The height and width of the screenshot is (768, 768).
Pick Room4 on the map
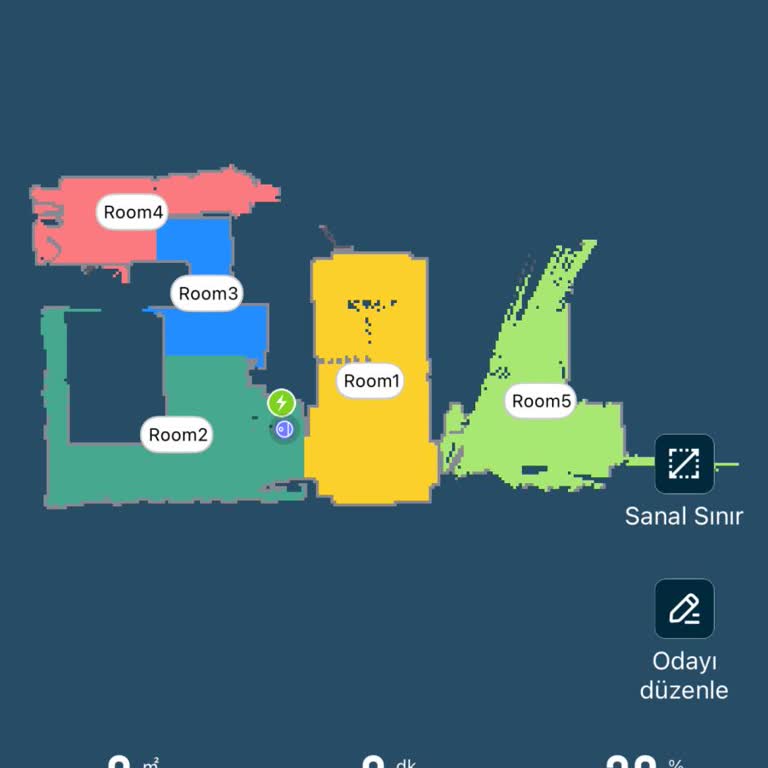(x=133, y=212)
